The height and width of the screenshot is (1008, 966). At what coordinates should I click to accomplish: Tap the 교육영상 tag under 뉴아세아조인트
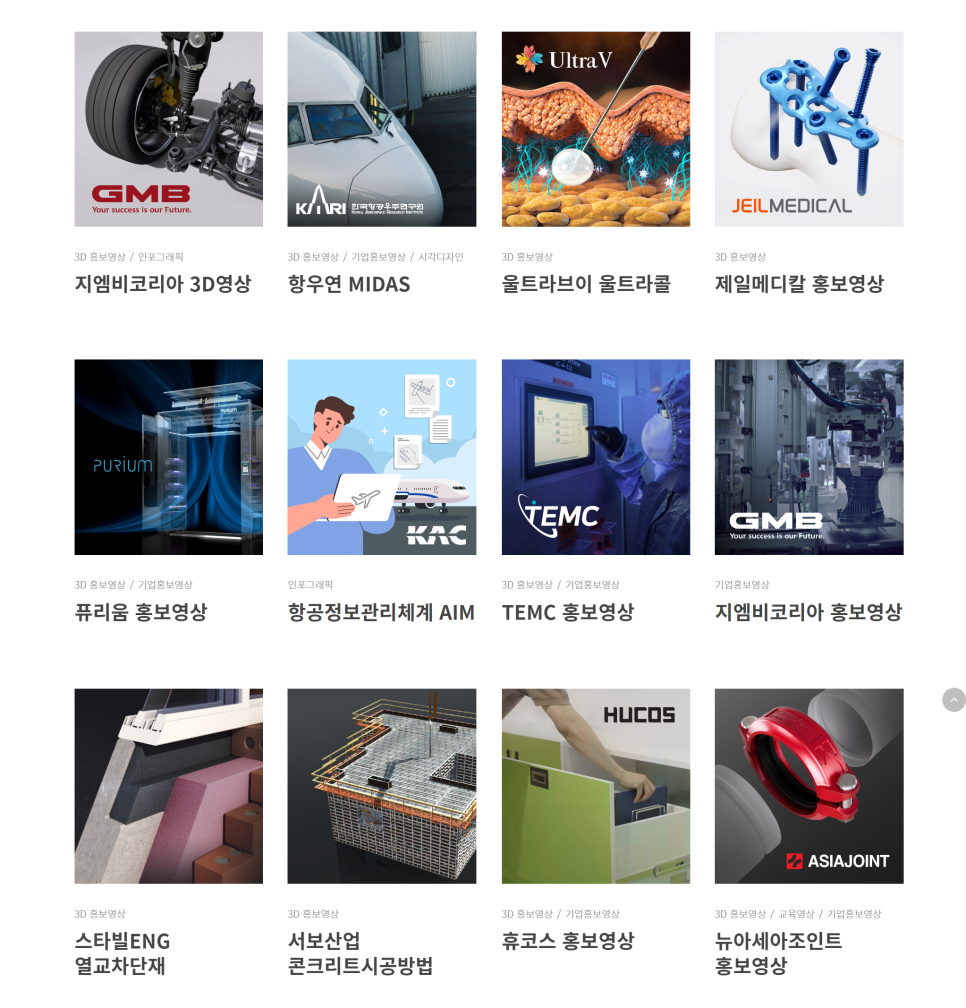796,914
